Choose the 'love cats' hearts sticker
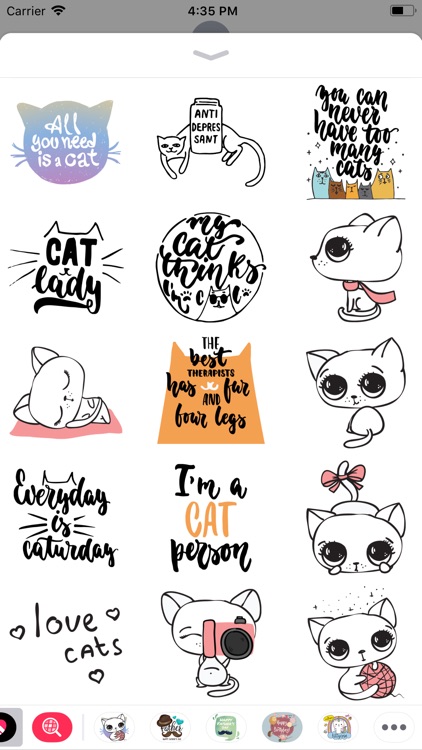This screenshot has width=422, height=750. (x=66, y=643)
